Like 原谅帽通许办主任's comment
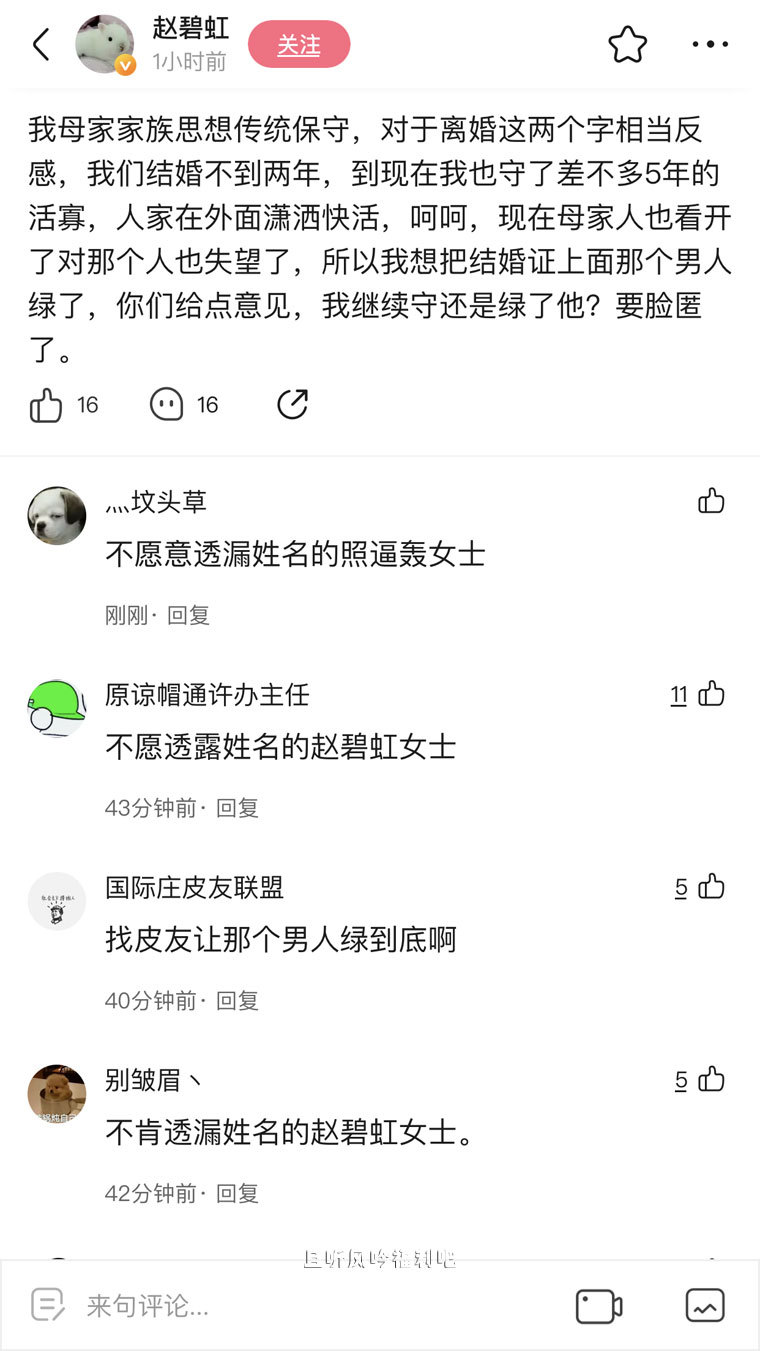Viewport: 760px width, 1351px height. click(710, 693)
